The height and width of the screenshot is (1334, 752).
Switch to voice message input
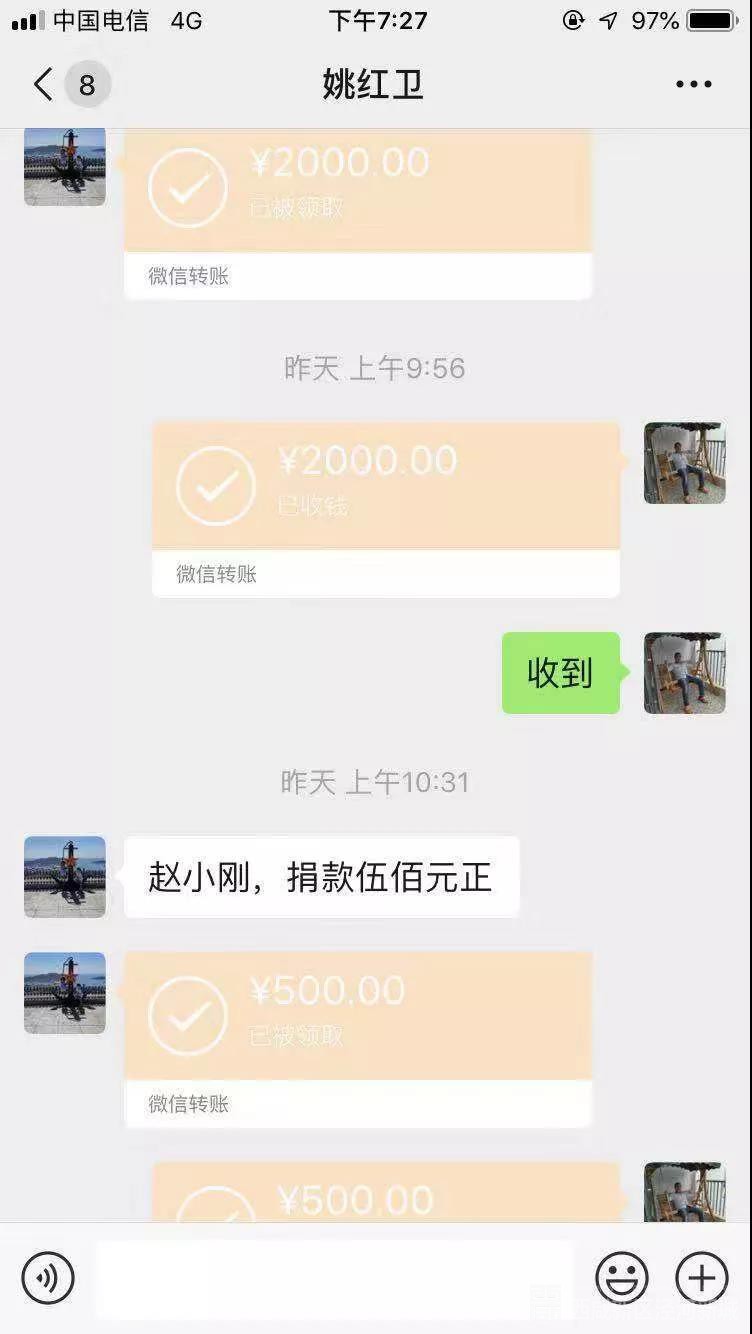click(x=48, y=1278)
